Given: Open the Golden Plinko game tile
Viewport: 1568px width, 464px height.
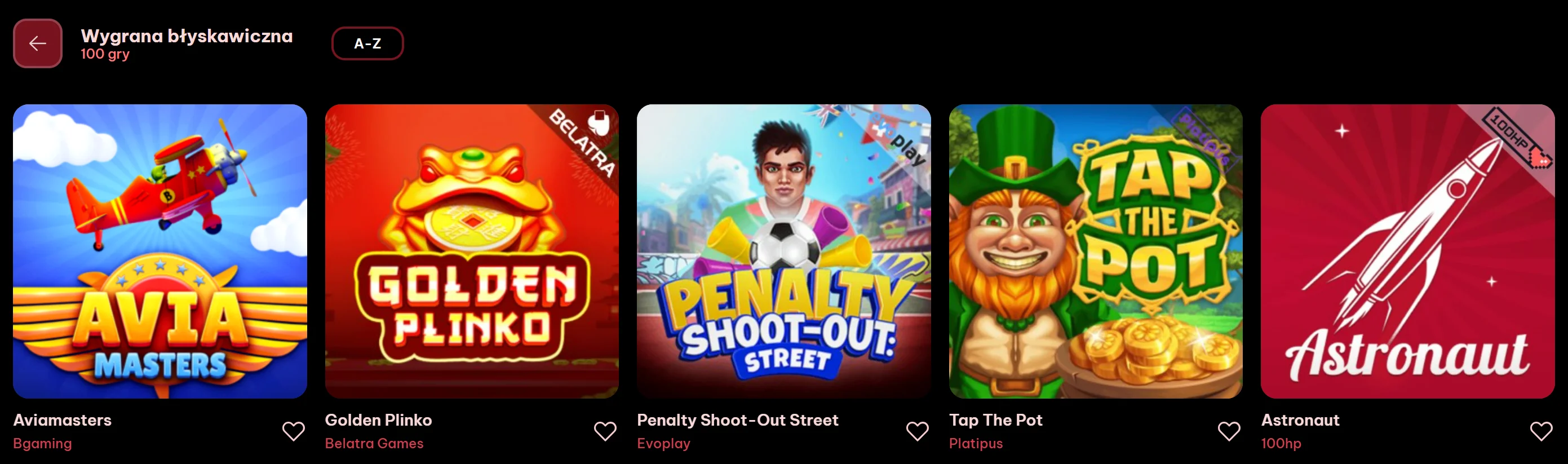Looking at the screenshot, I should pos(472,251).
